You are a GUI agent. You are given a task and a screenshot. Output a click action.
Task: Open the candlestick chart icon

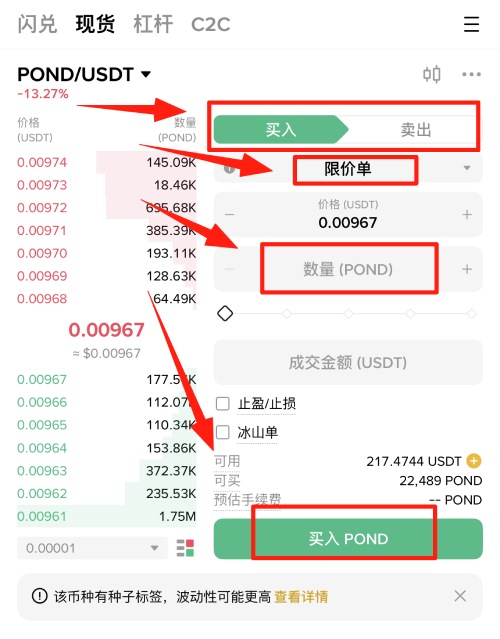pos(432,74)
